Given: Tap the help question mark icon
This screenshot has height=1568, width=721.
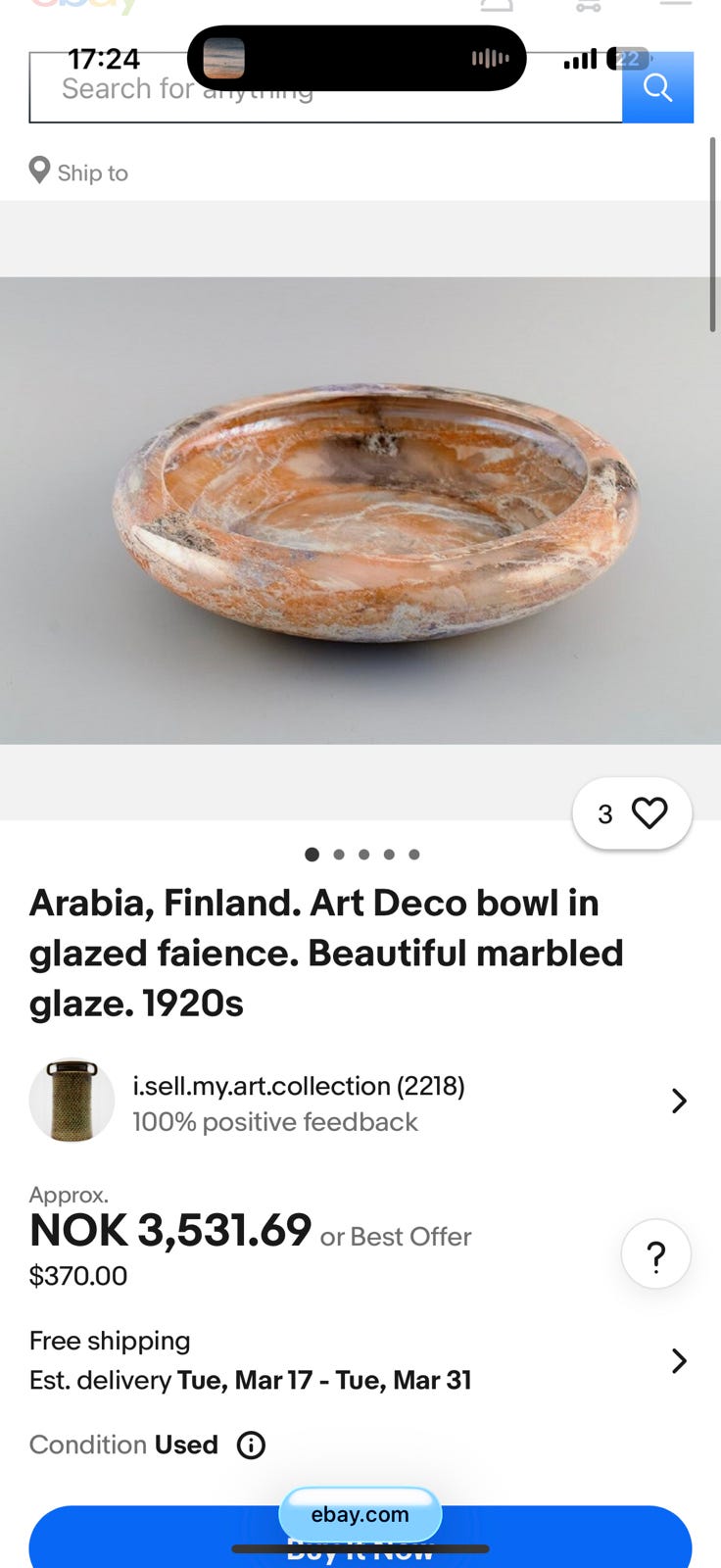Looking at the screenshot, I should [655, 1253].
